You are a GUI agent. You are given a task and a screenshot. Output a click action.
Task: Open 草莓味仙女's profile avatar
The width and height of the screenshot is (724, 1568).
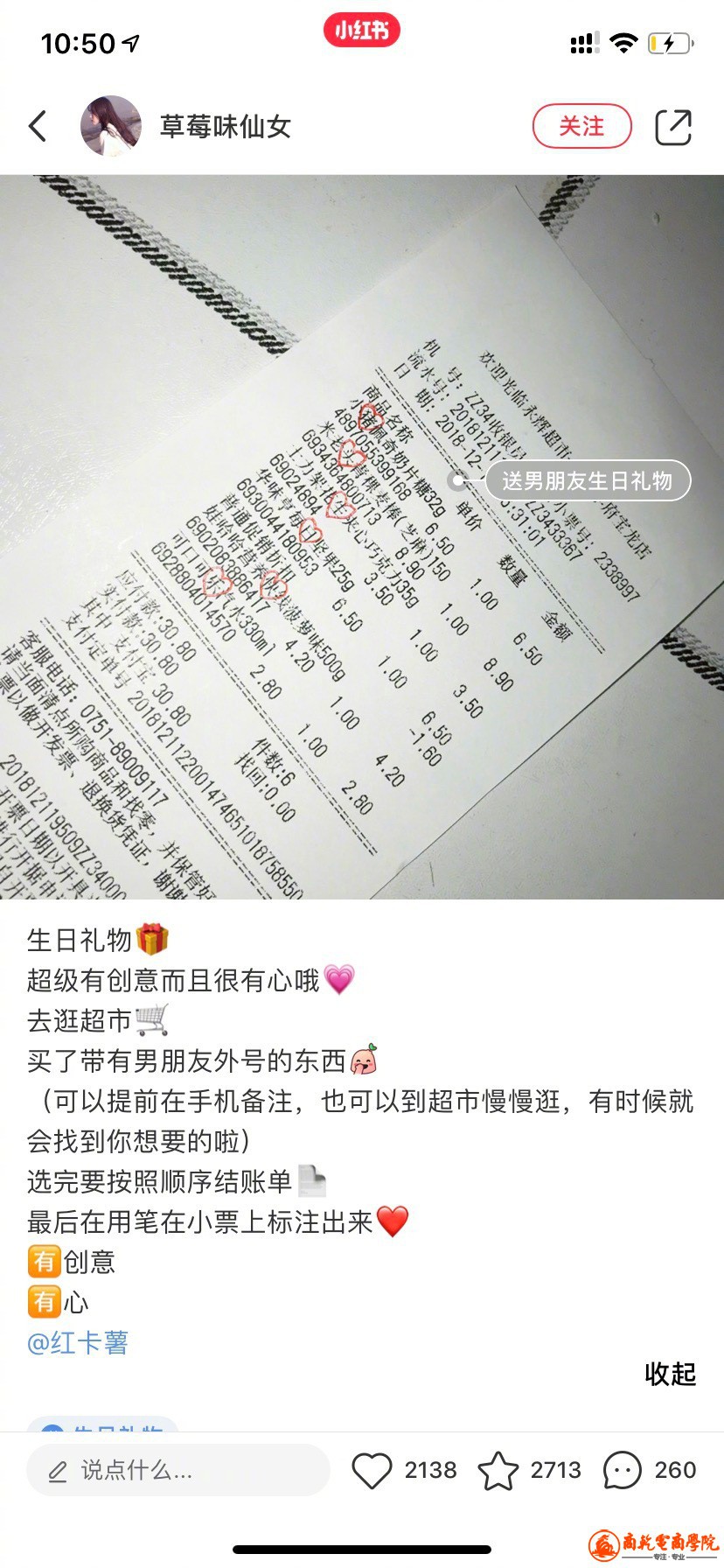[111, 126]
